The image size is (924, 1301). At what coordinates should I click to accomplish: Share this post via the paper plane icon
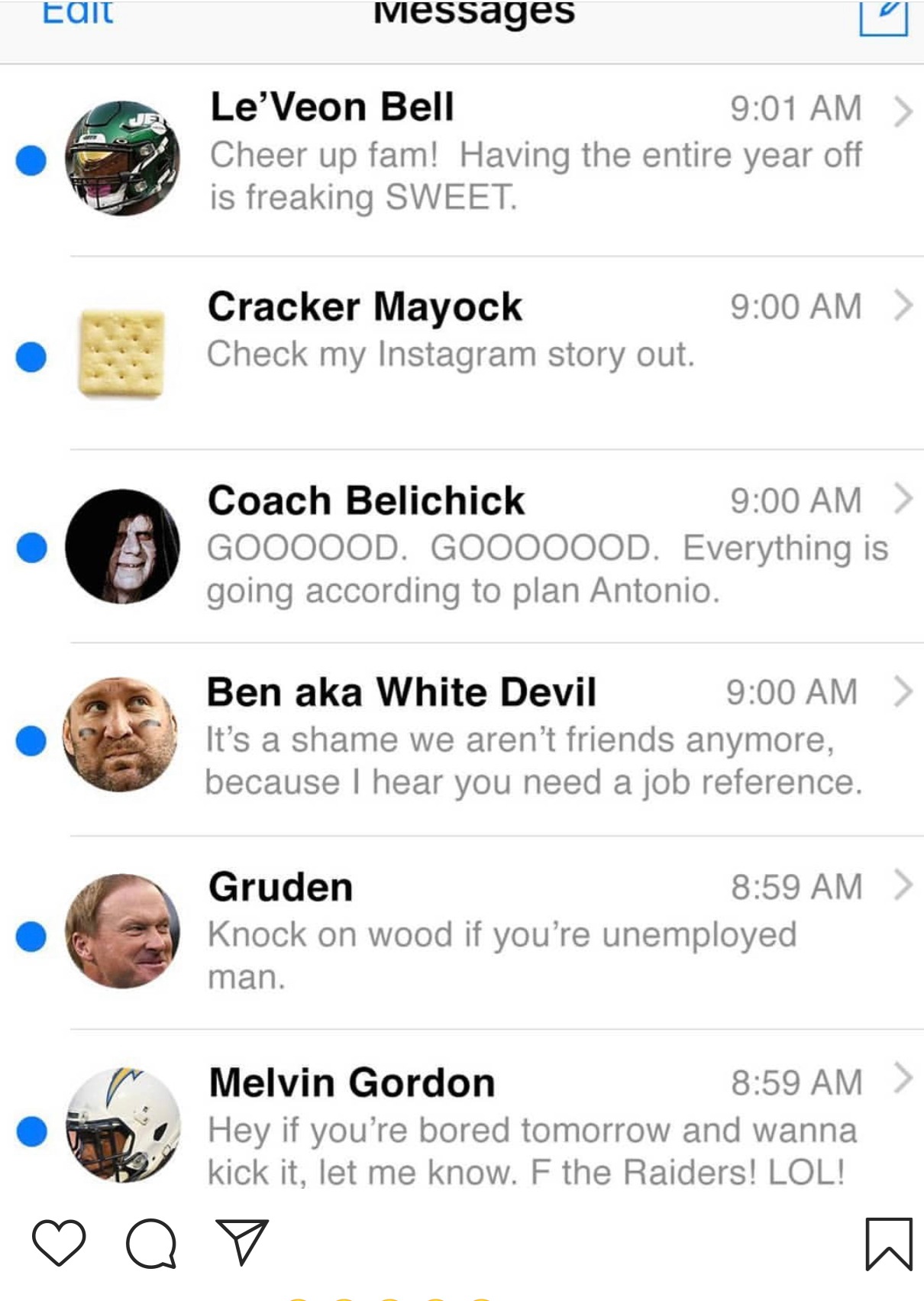[241, 1241]
